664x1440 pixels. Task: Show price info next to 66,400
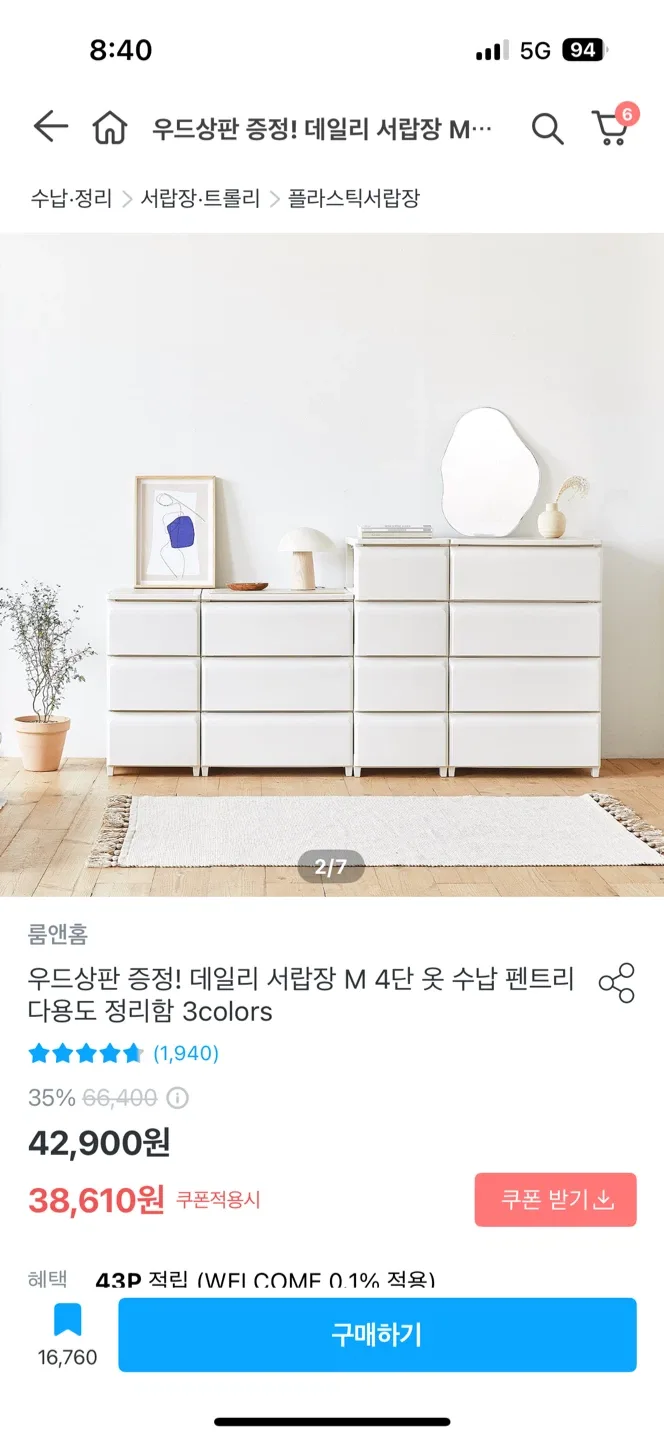177,1098
